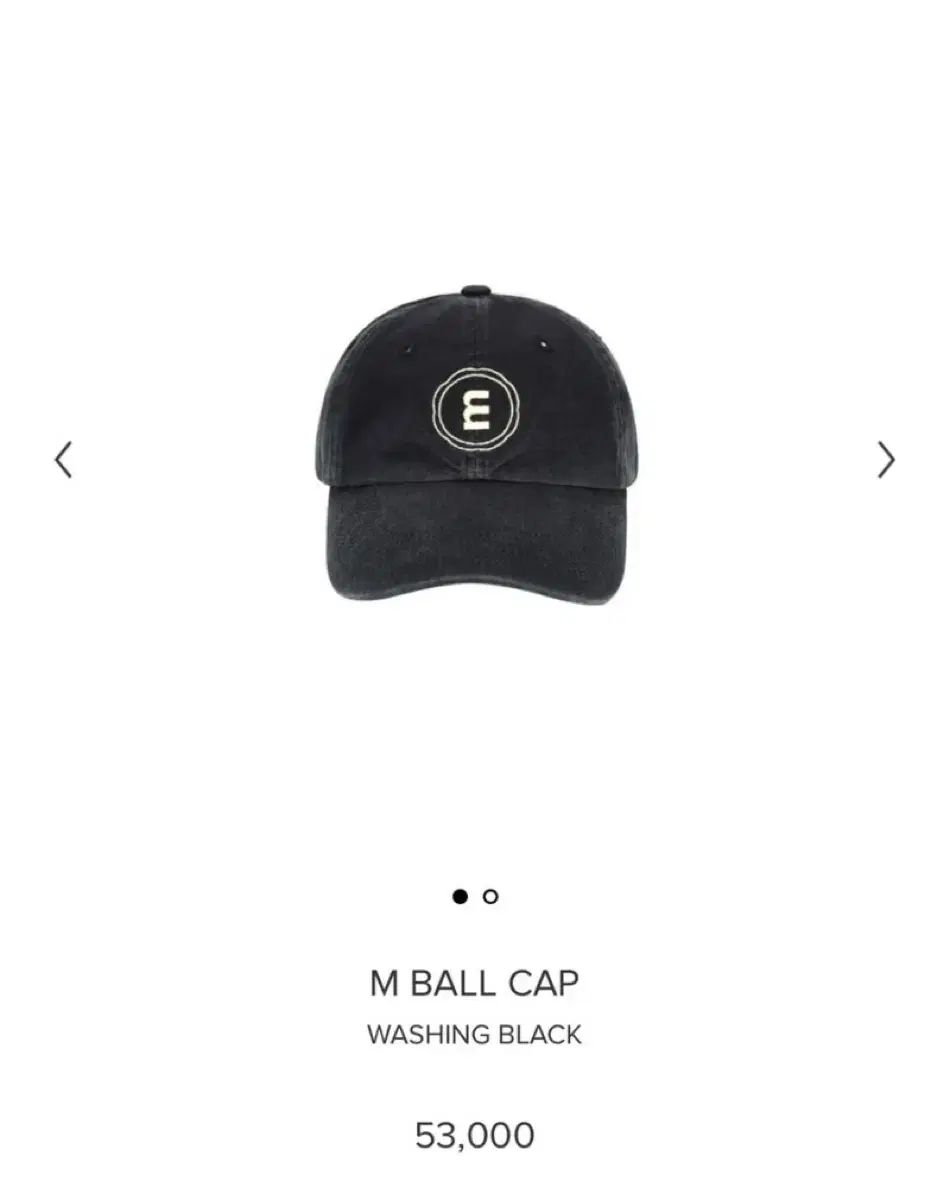
Task: Go to the previous product image
Action: (64, 460)
